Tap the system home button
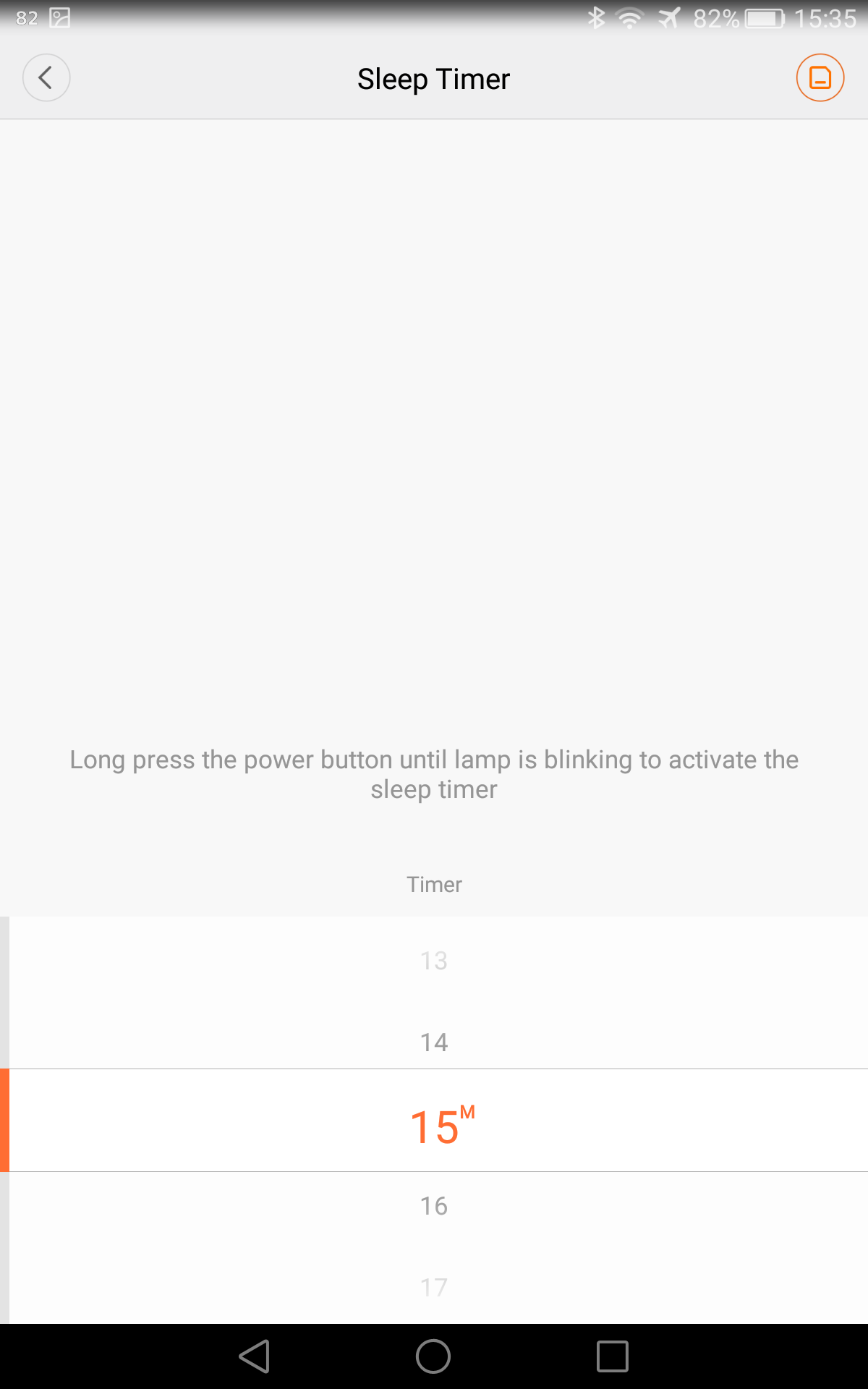Image resolution: width=868 pixels, height=1389 pixels. coord(433,1356)
